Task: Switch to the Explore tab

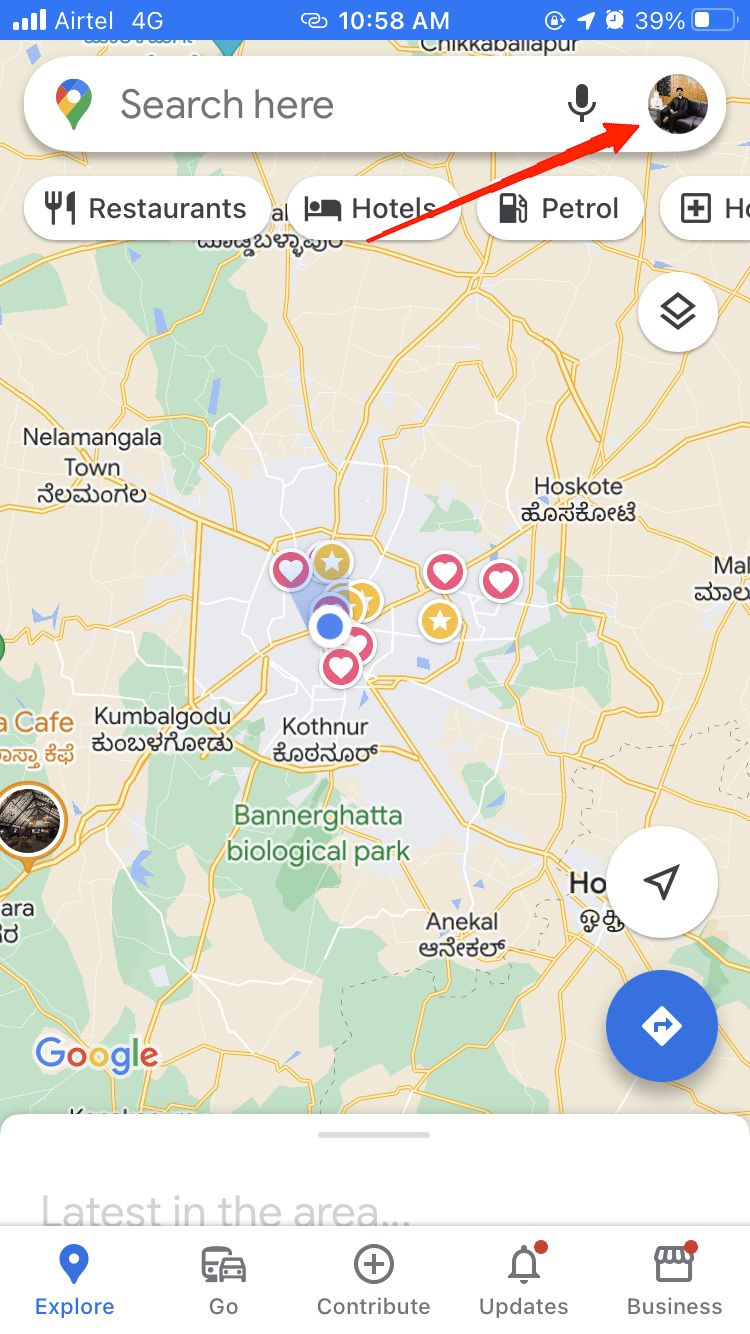Action: 74,1280
